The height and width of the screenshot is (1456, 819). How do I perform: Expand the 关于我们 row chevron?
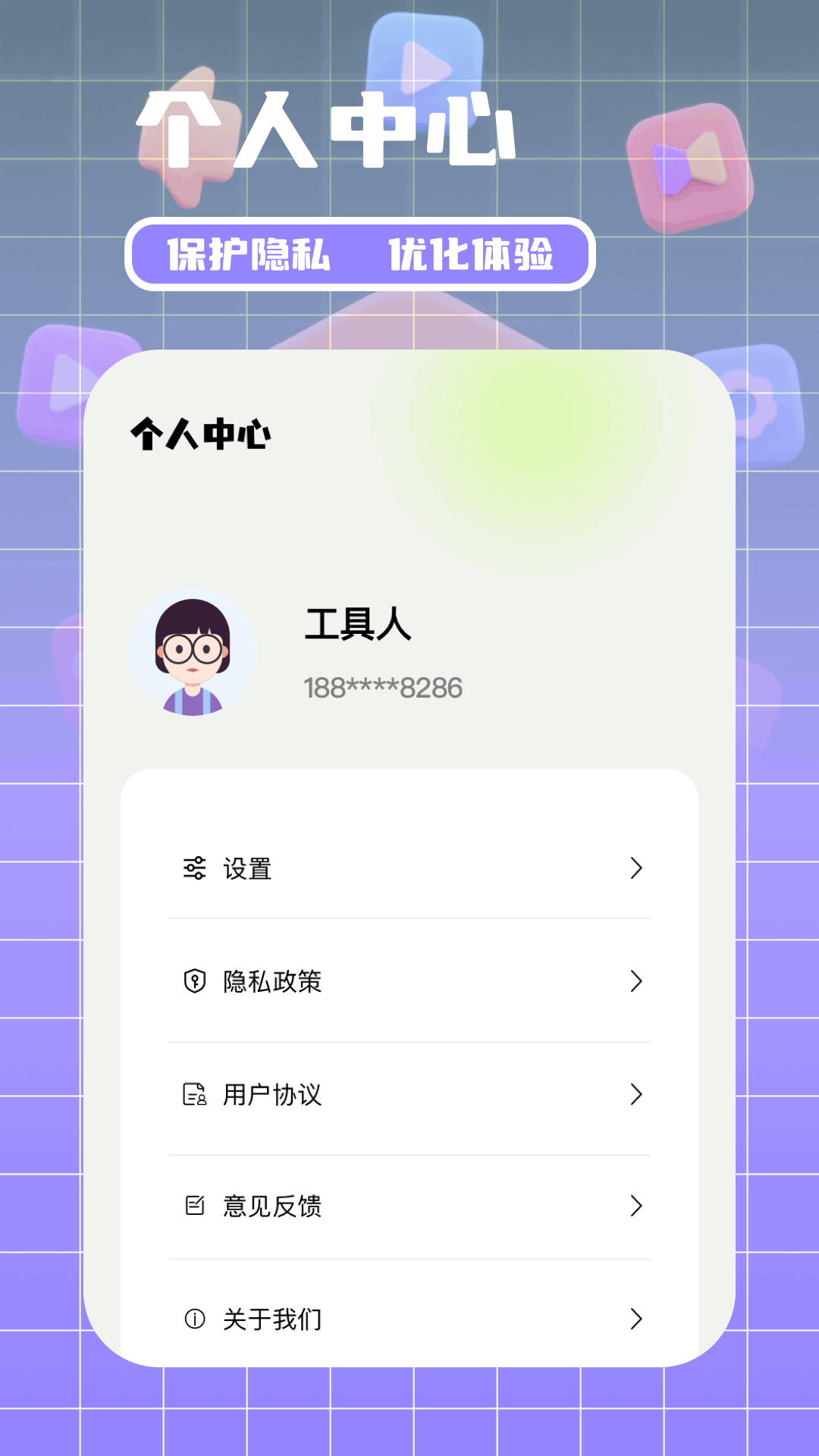click(x=635, y=1318)
